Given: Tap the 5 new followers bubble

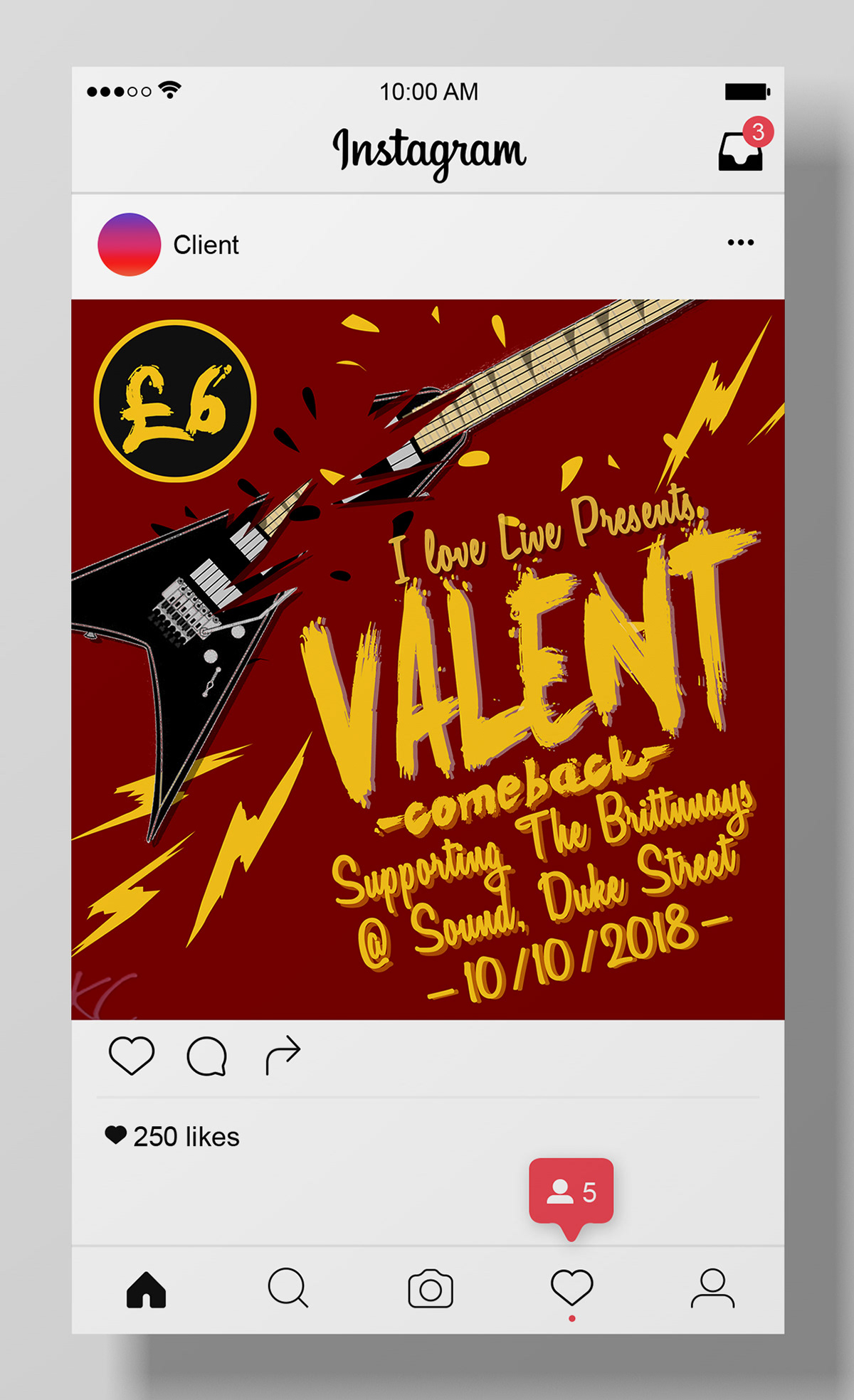Looking at the screenshot, I should [x=571, y=1192].
